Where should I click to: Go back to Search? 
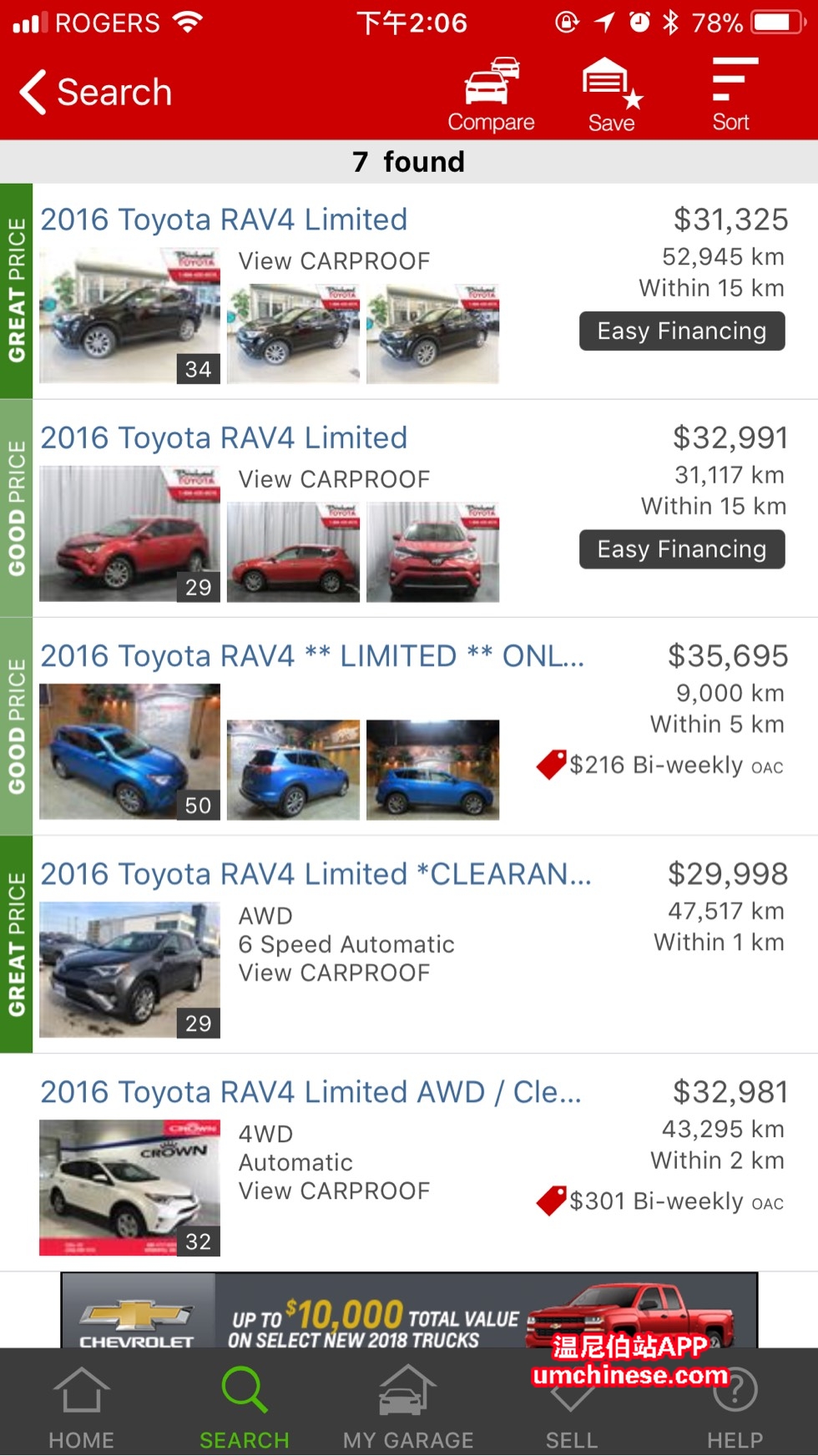[96, 92]
